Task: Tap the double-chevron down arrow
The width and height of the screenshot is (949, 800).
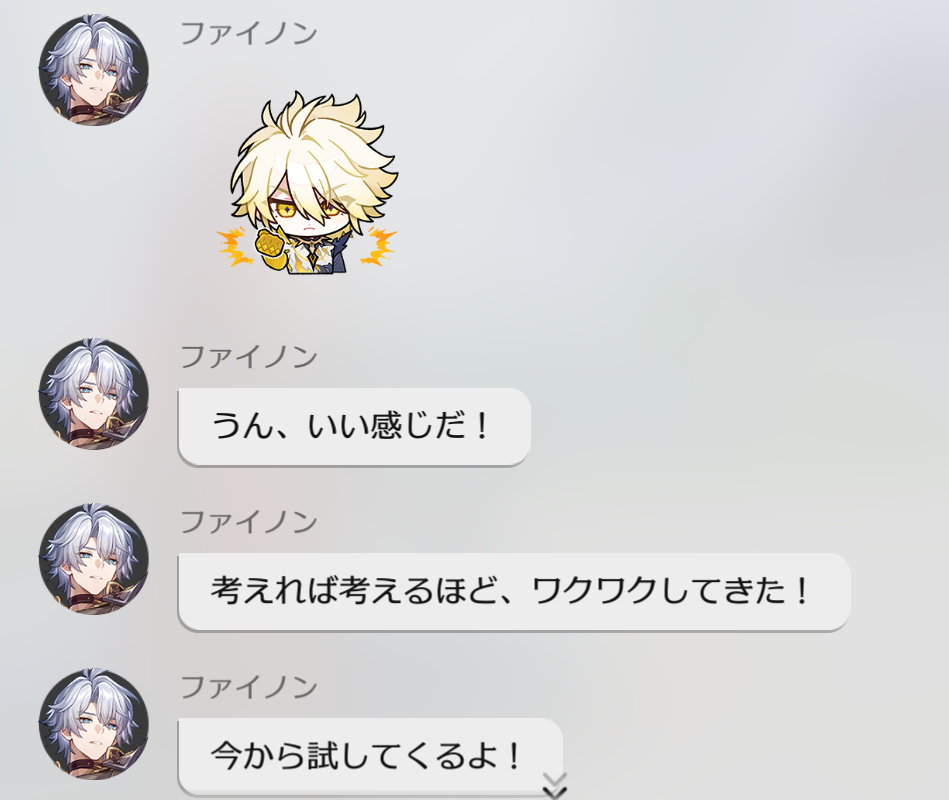Action: pyautogui.click(x=554, y=786)
